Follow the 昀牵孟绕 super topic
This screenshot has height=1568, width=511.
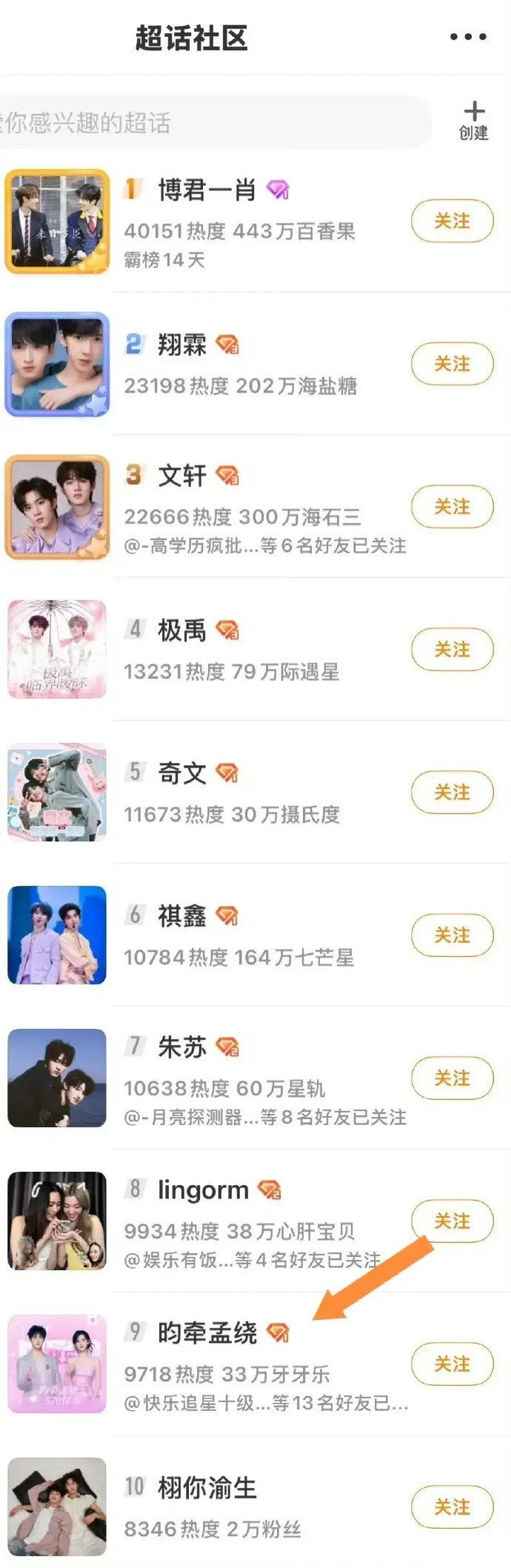tap(452, 1364)
